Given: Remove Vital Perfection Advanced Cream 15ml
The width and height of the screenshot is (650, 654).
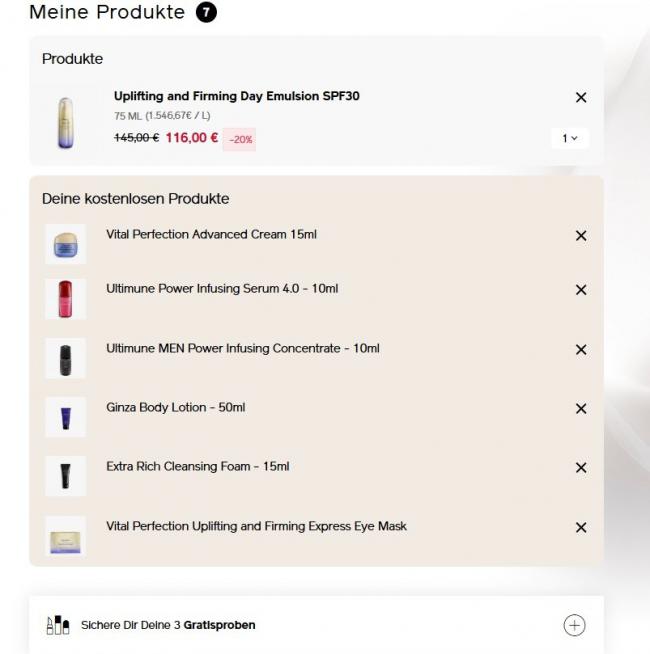Looking at the screenshot, I should click(x=581, y=236).
